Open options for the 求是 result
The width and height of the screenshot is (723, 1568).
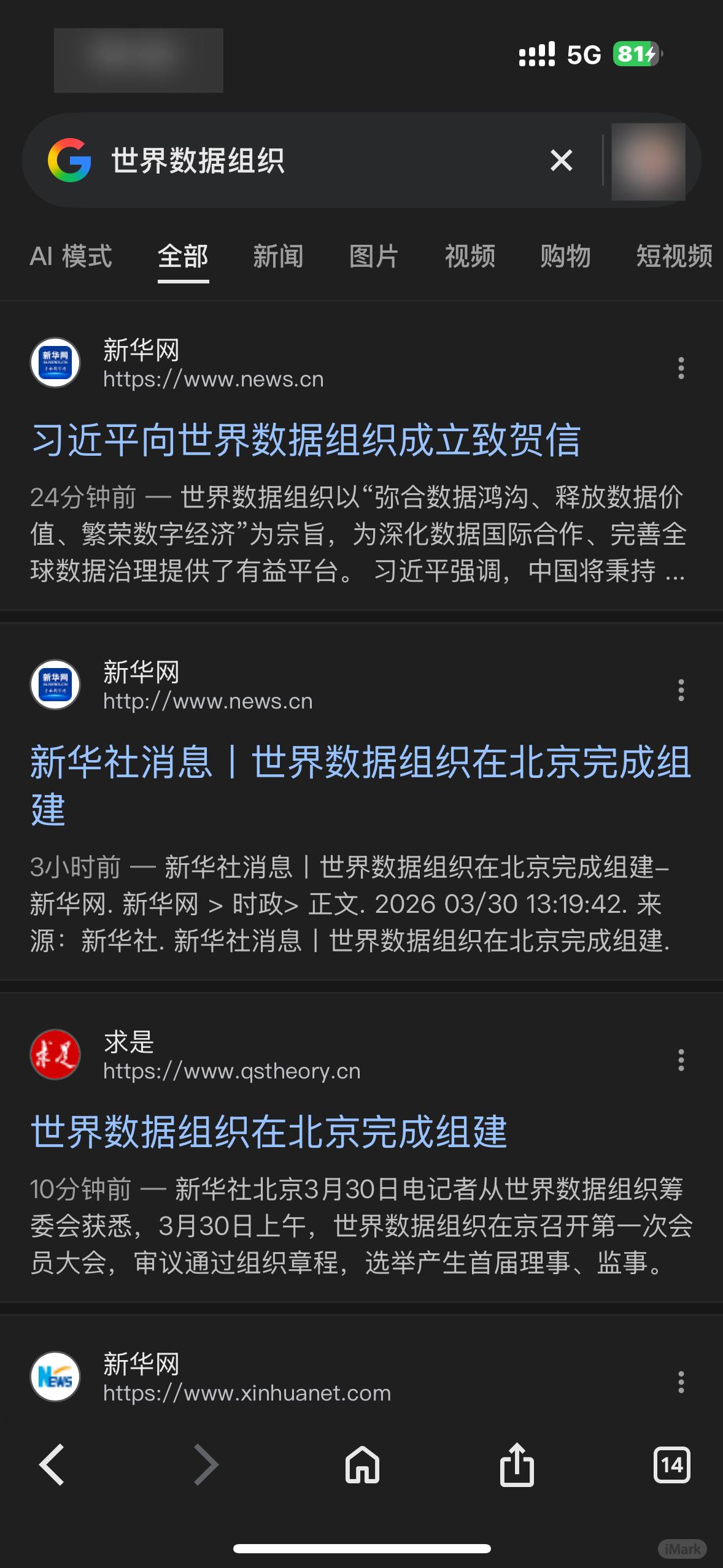coord(681,1060)
